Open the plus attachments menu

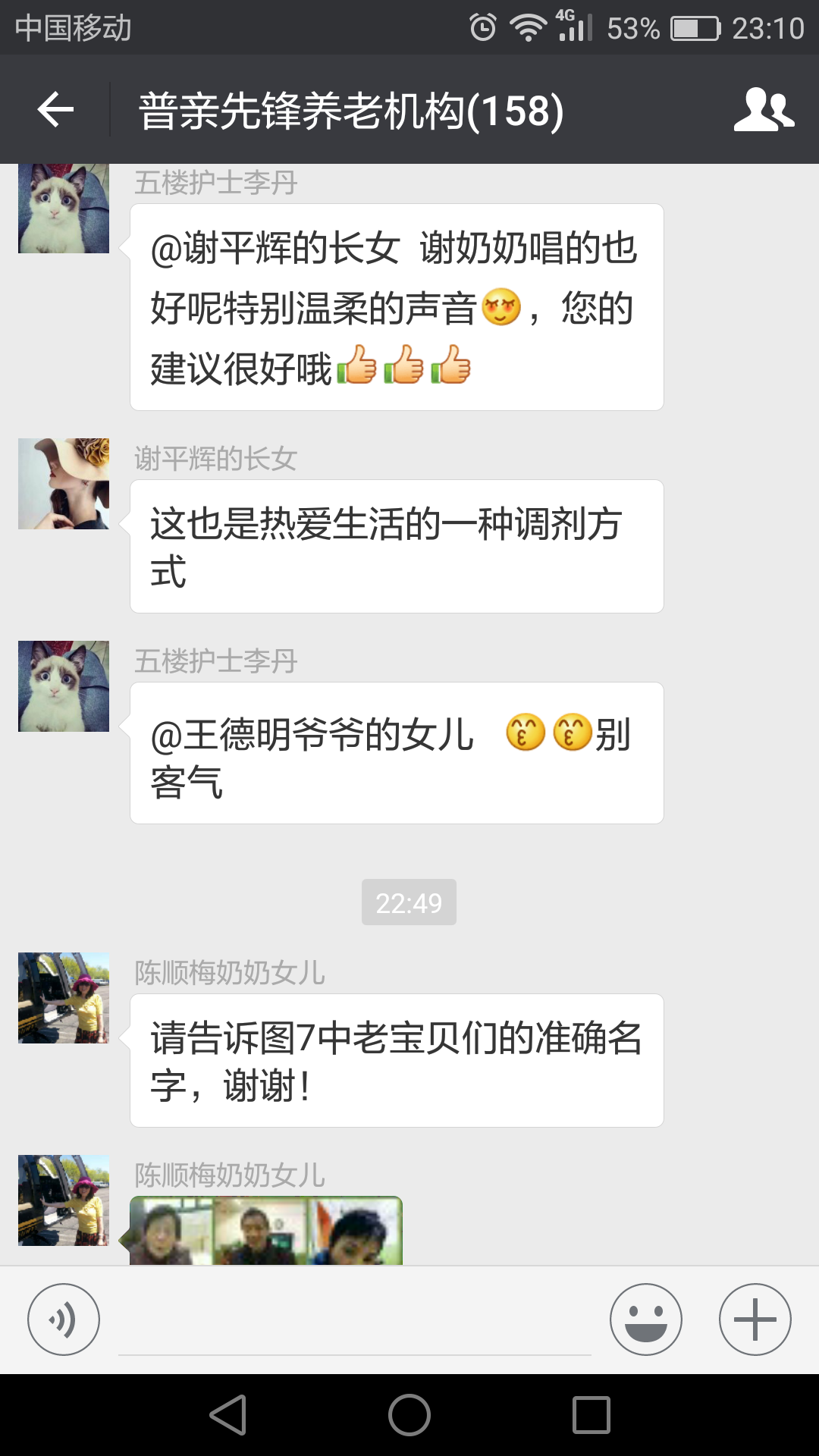[x=755, y=1319]
